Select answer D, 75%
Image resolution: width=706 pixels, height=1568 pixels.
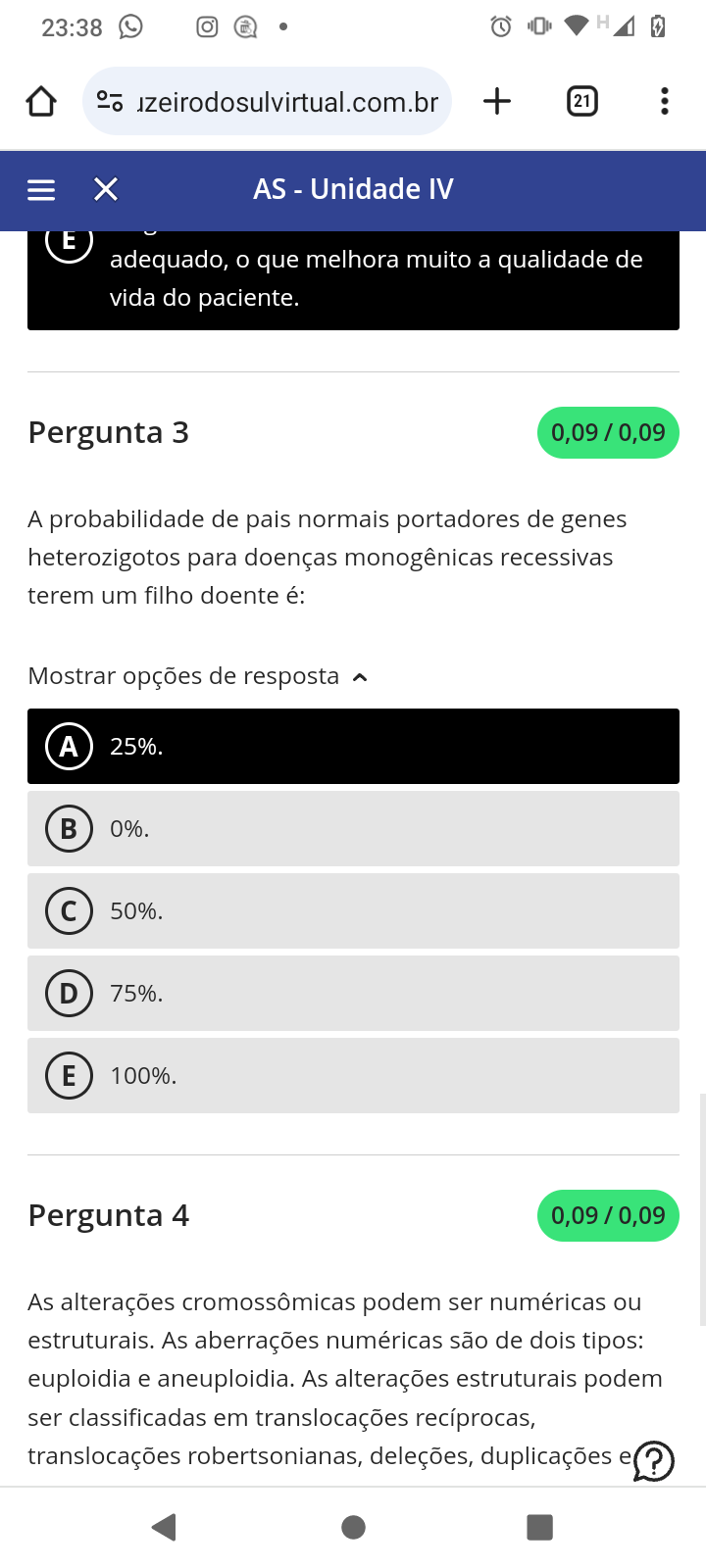tap(353, 994)
